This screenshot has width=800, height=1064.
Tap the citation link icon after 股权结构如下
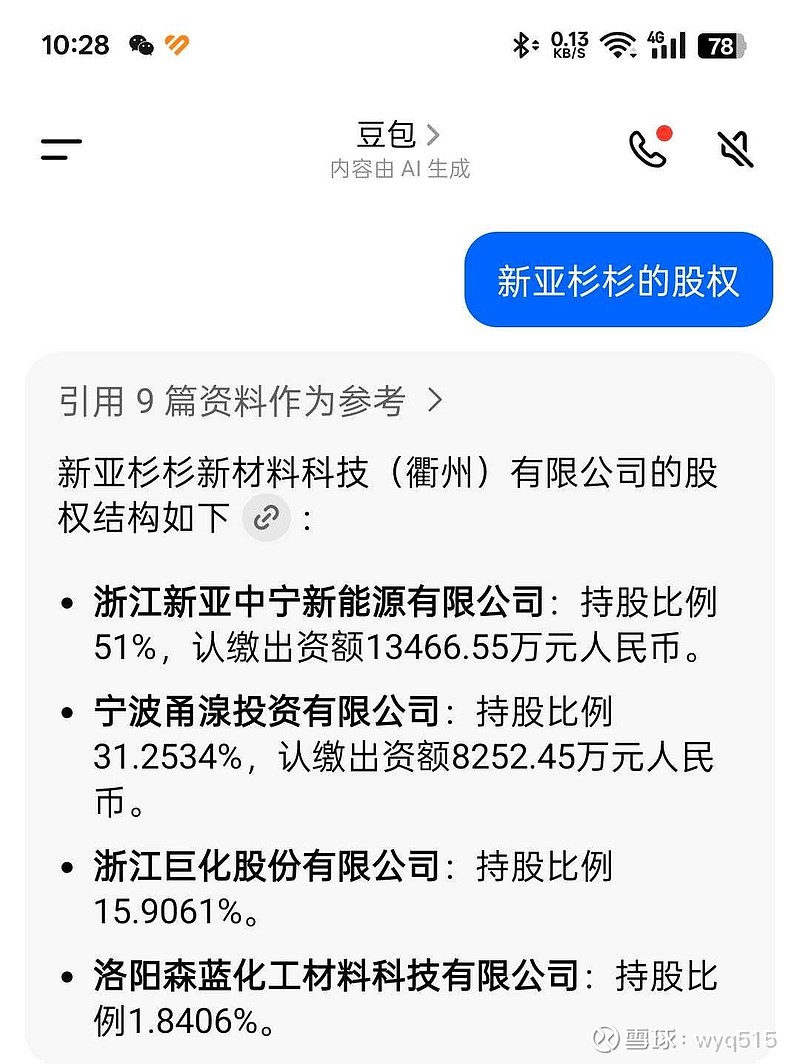click(x=266, y=518)
